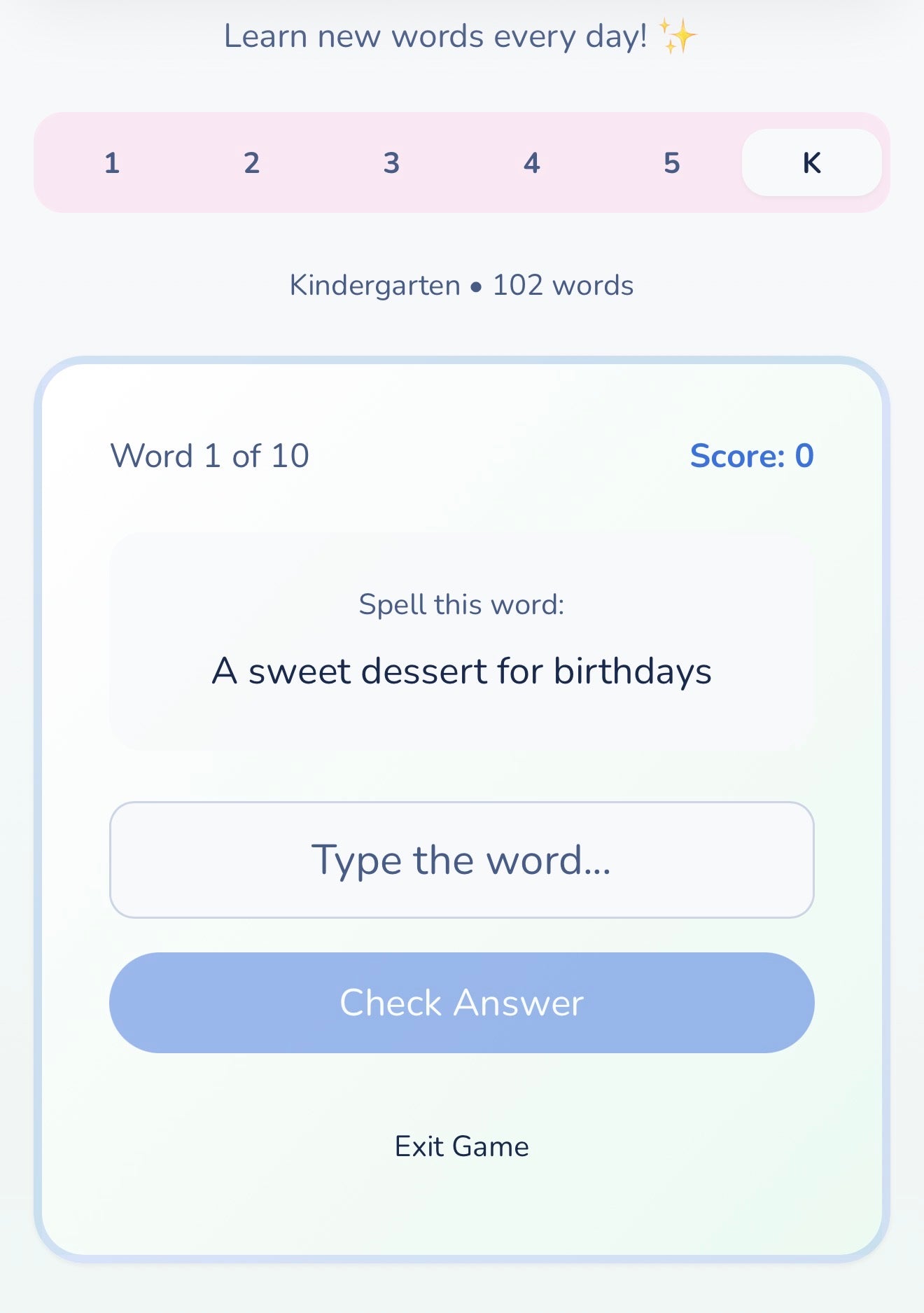924x1313 pixels.
Task: Select grade level 1 tab
Action: click(x=112, y=163)
